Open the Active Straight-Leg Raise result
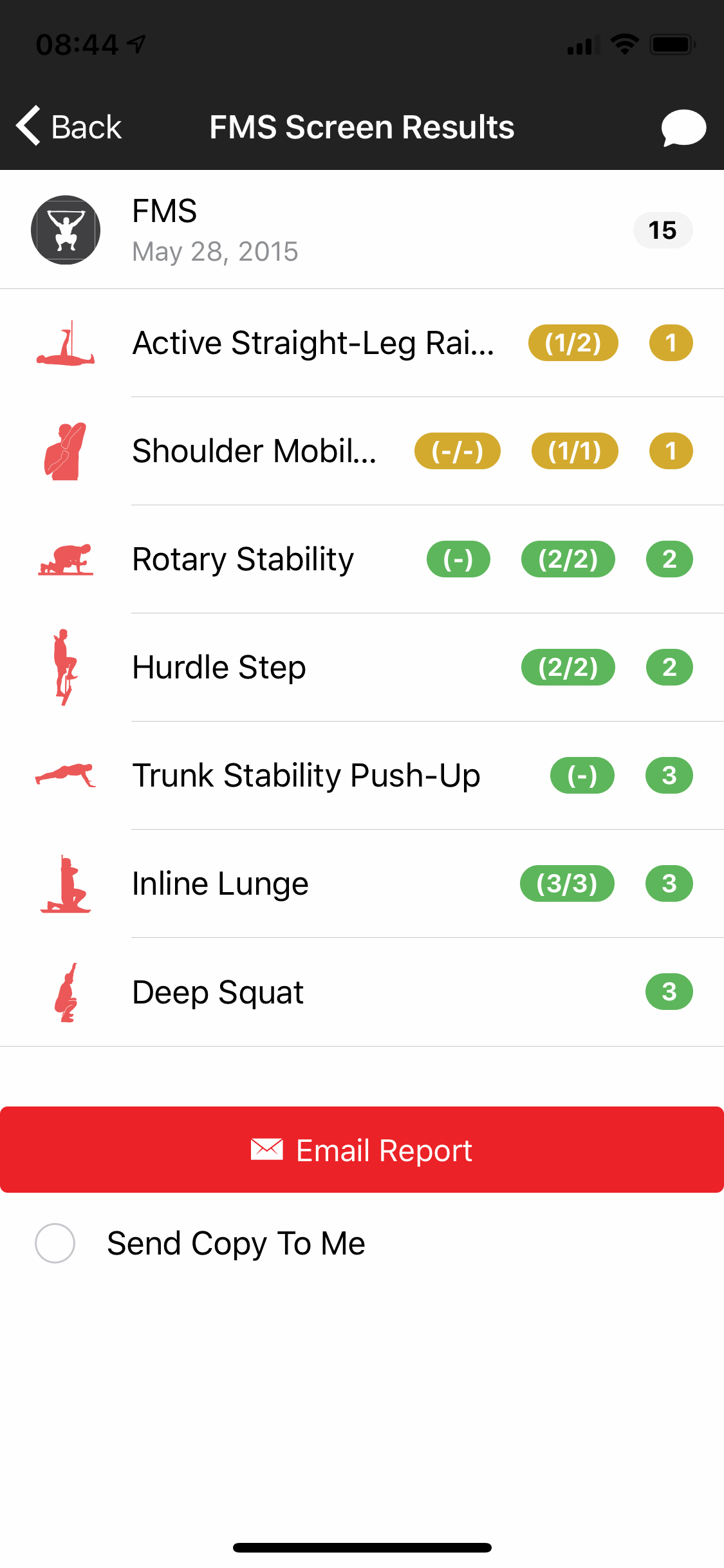724x1568 pixels. point(362,343)
